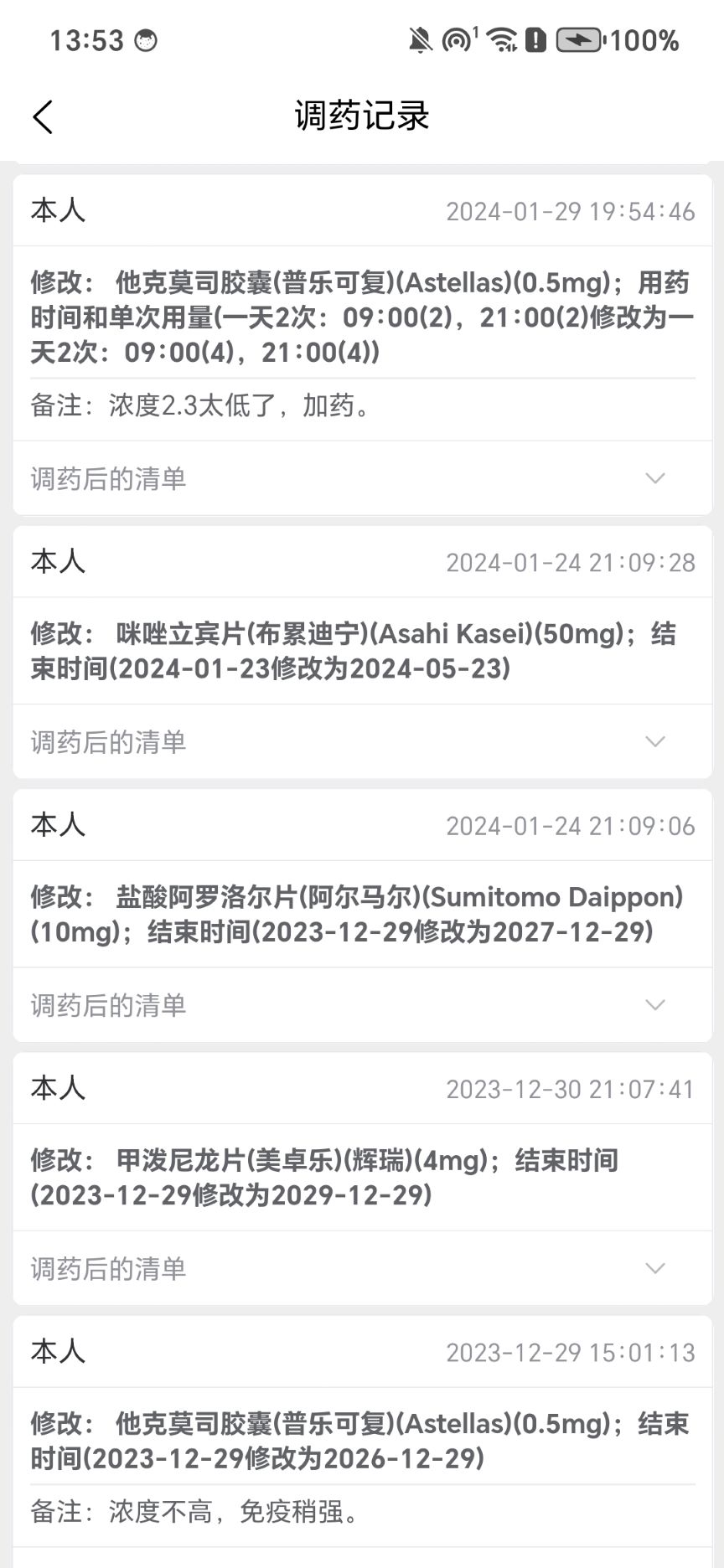Tap the 100% battery percentage text
This screenshot has width=724, height=1568.
pyautogui.click(x=644, y=40)
